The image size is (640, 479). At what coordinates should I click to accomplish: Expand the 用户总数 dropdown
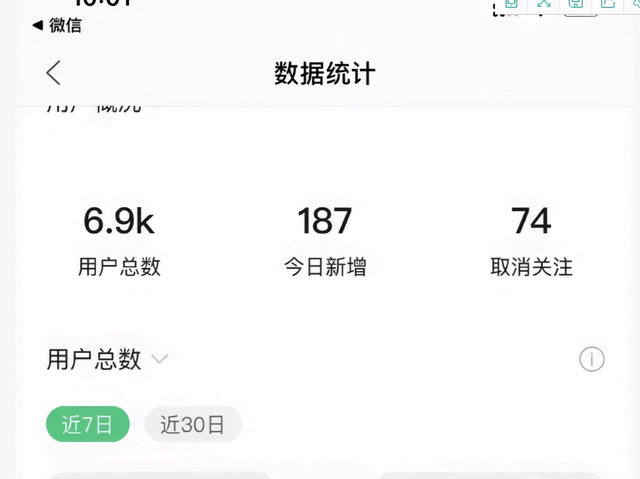pos(159,359)
